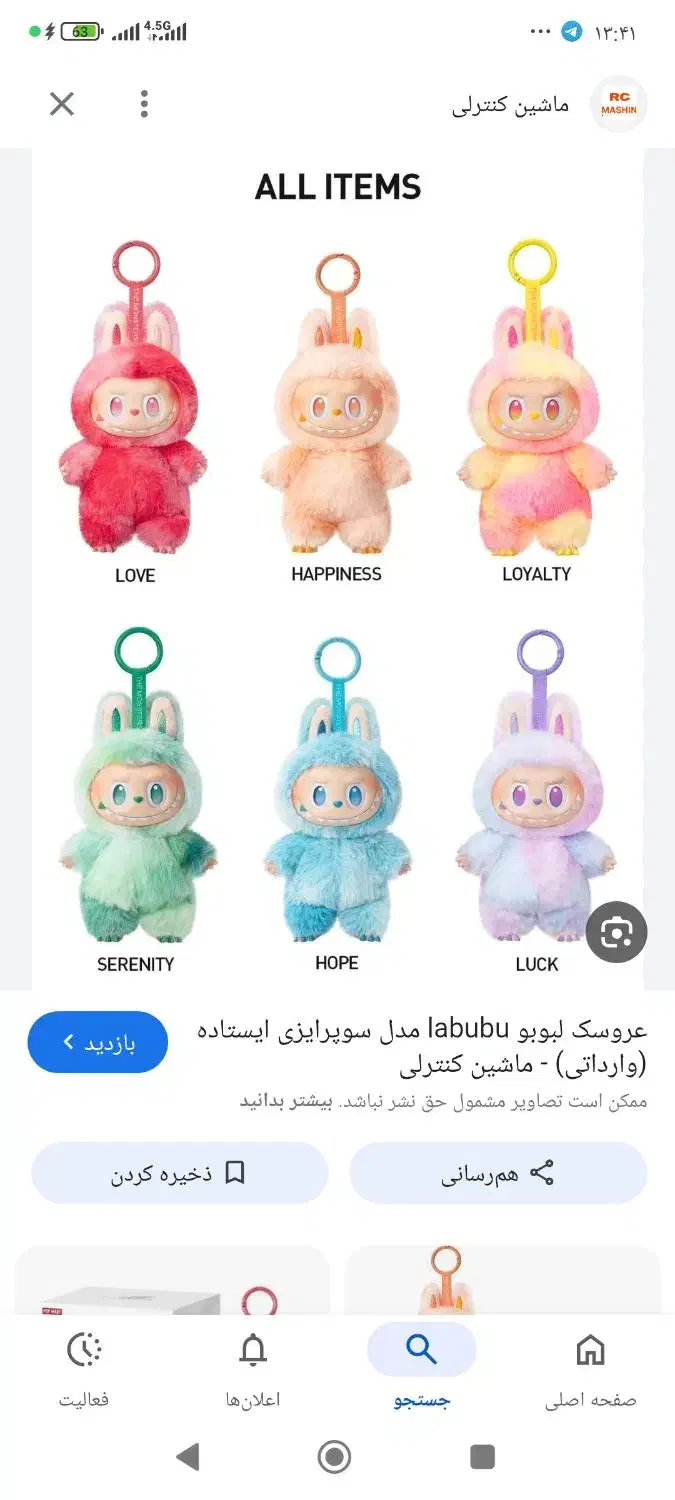This screenshot has width=675, height=1500.
Task: Open the three-dot overflow menu
Action: coord(145,104)
